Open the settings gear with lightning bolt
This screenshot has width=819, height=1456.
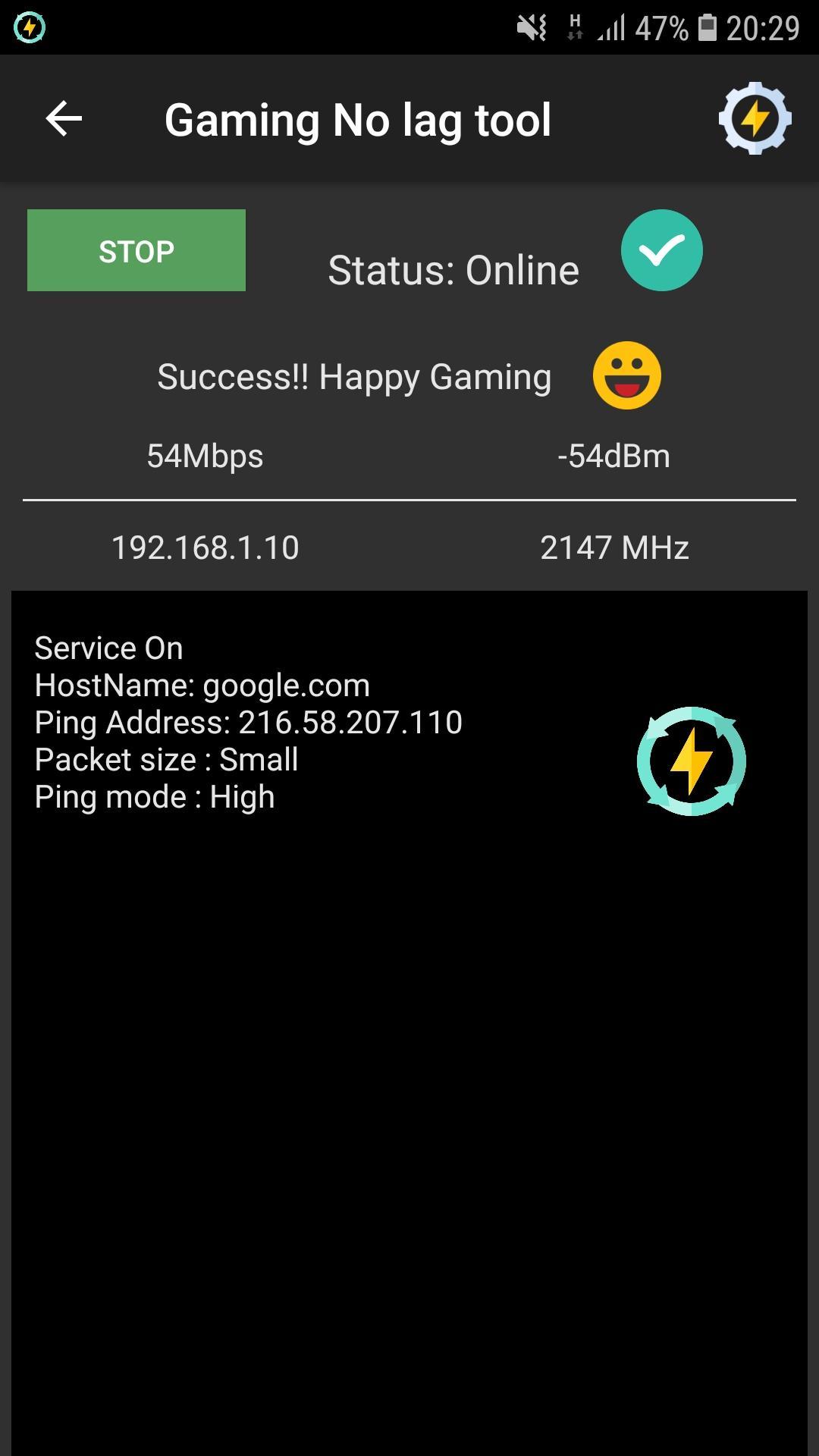coord(755,119)
